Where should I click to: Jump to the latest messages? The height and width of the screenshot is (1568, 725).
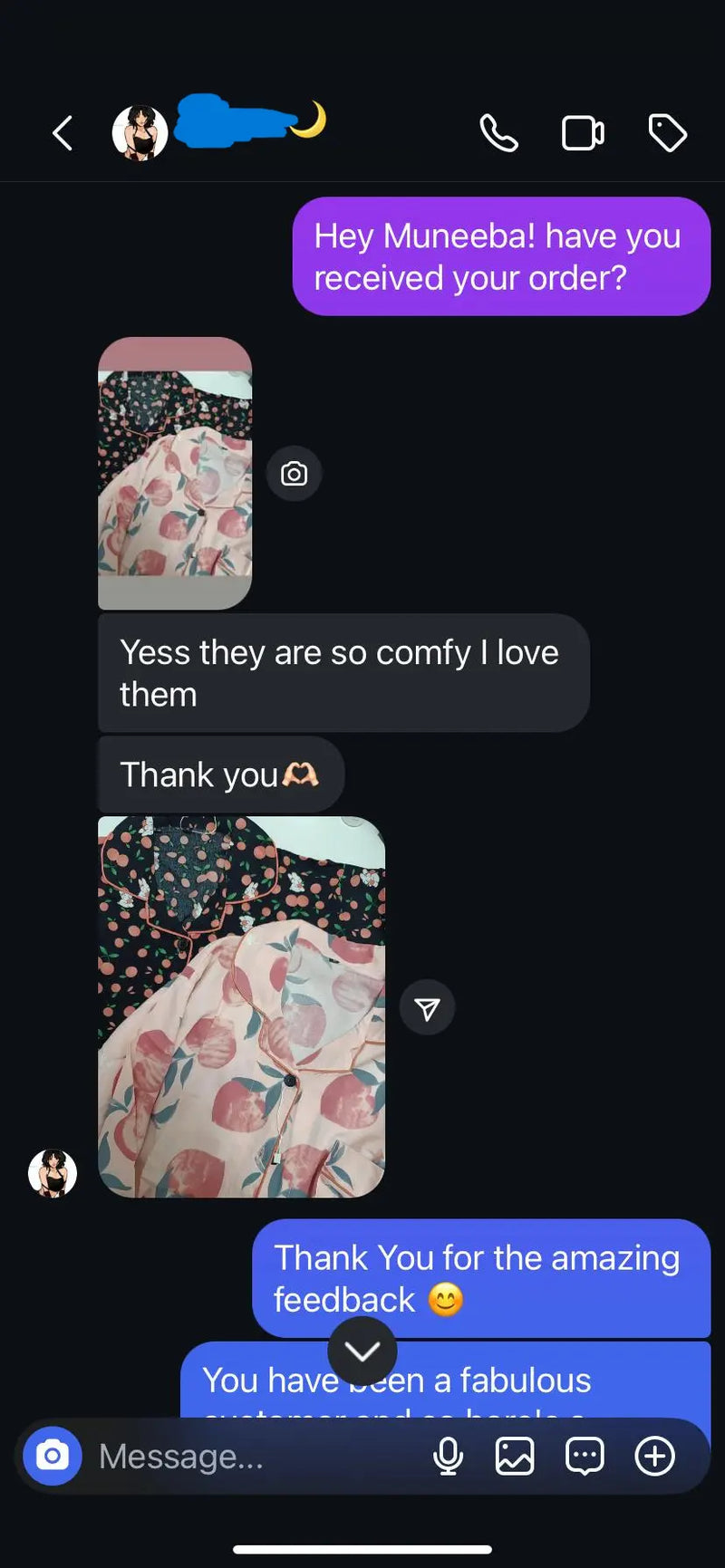(362, 1352)
